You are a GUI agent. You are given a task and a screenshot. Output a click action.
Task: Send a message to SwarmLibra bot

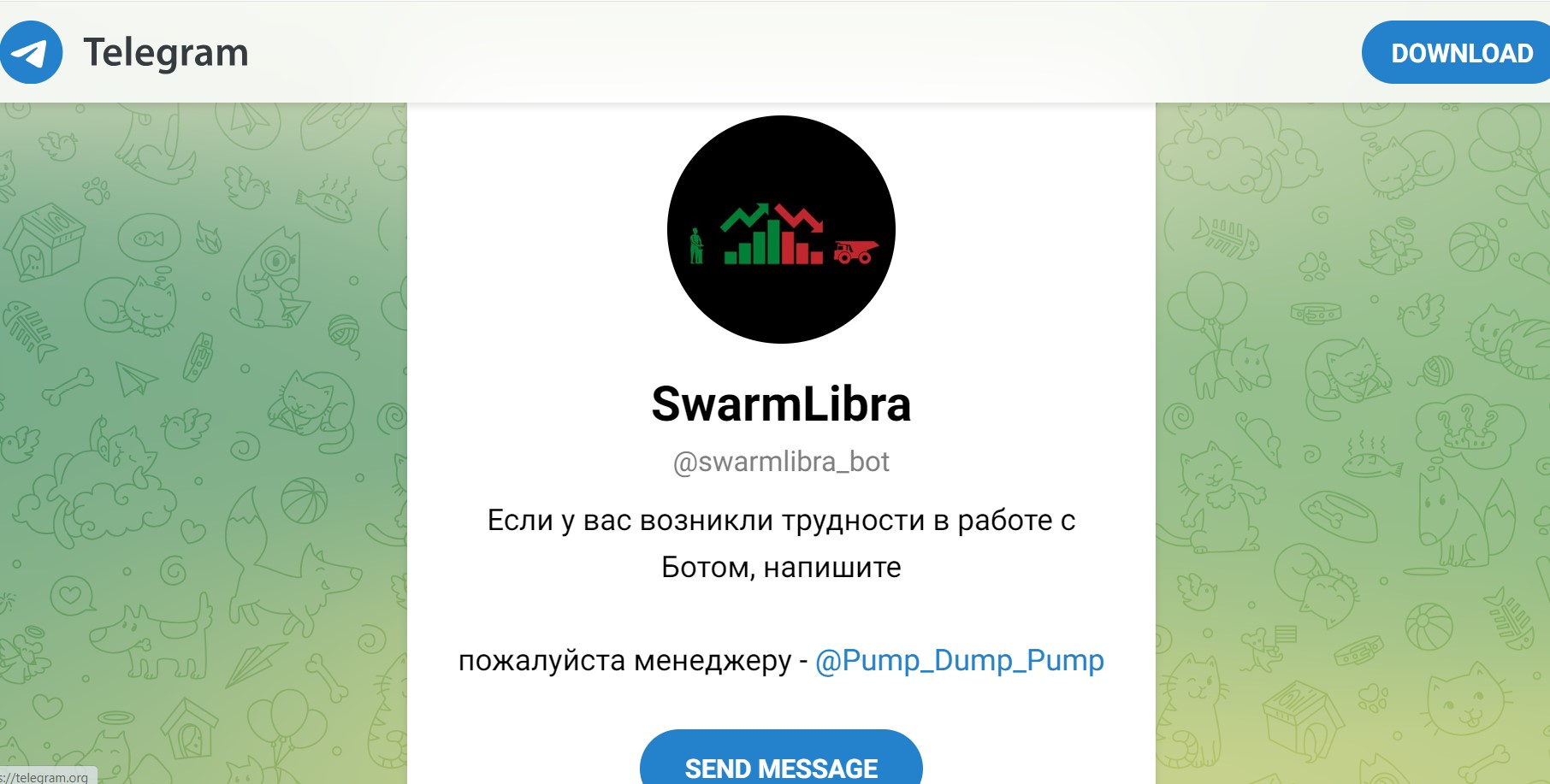pyautogui.click(x=780, y=763)
